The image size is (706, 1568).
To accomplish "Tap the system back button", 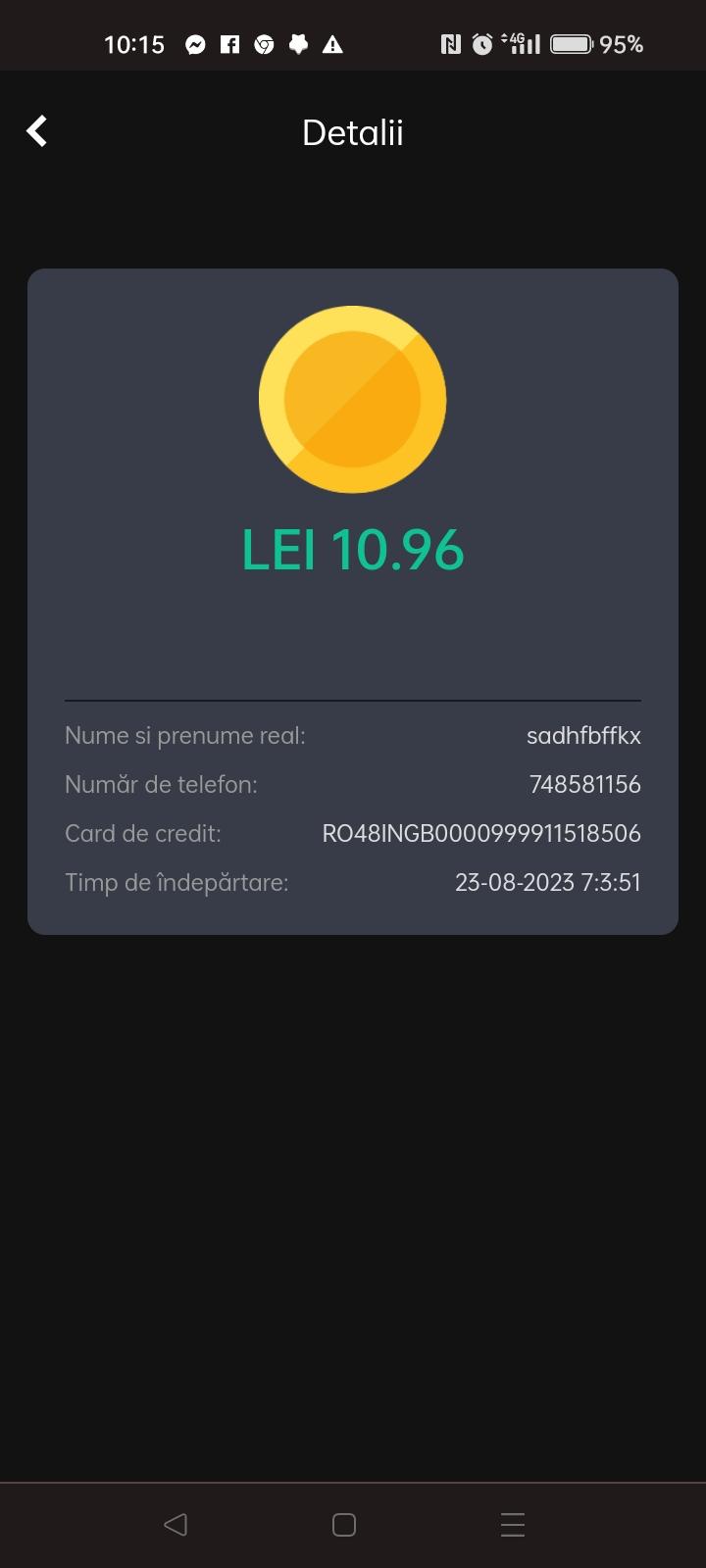I will pos(176,1524).
